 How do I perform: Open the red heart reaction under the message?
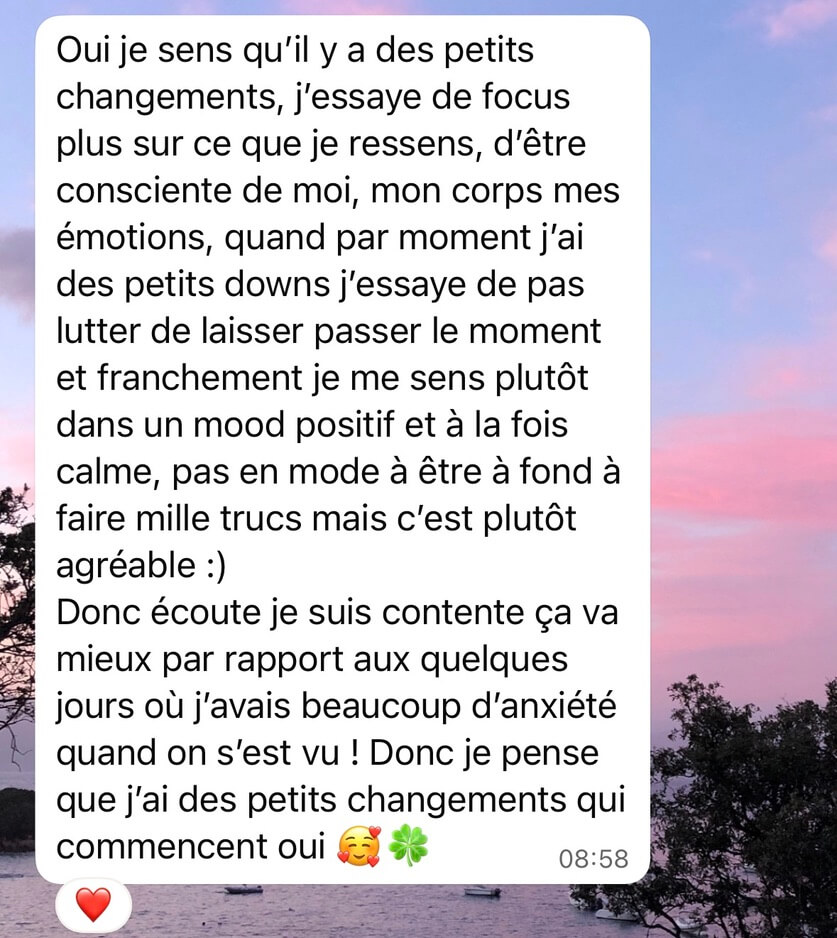[x=93, y=904]
